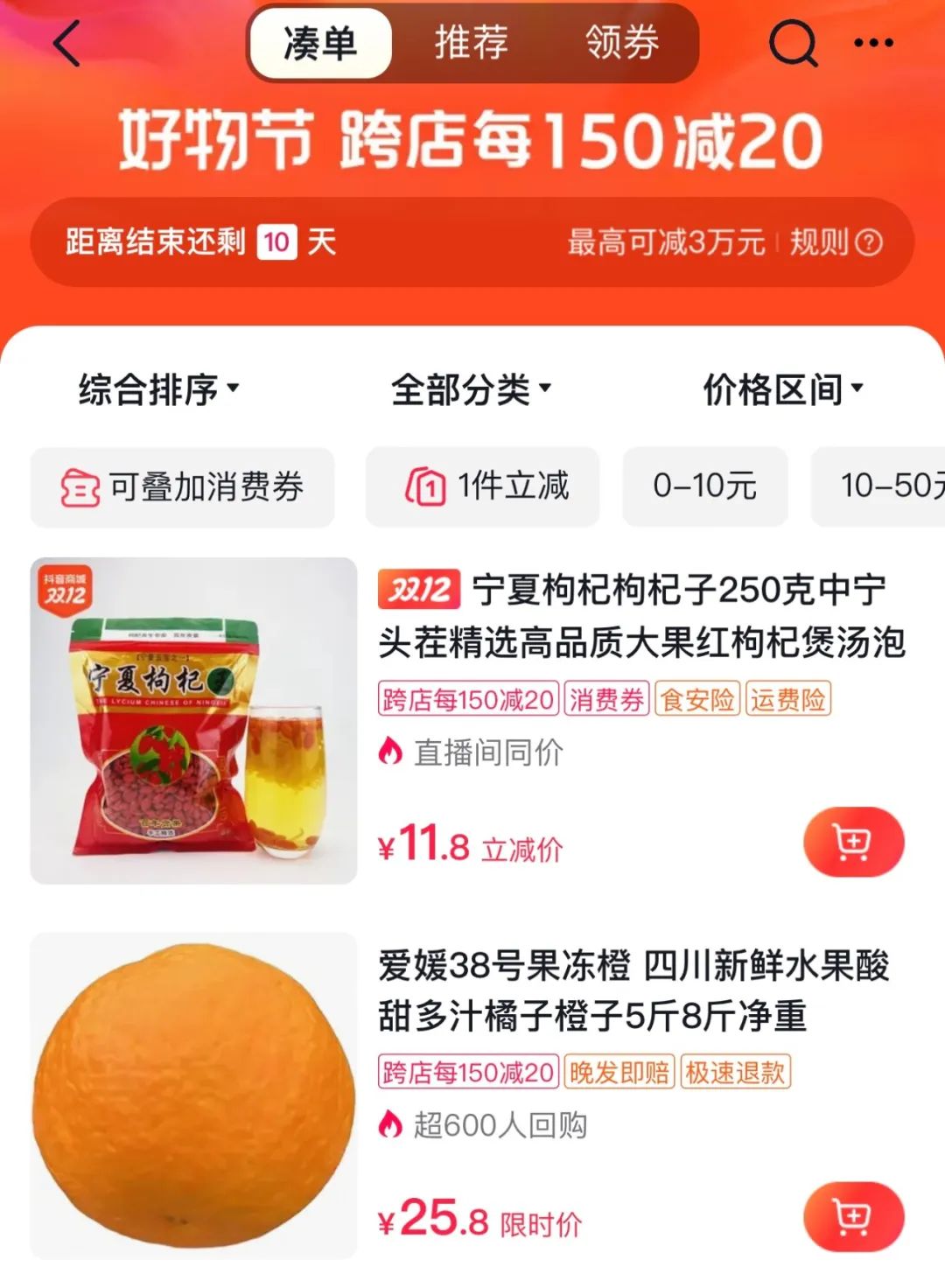945x1288 pixels.
Task: Choose the 0-10元 price chip
Action: click(x=704, y=486)
